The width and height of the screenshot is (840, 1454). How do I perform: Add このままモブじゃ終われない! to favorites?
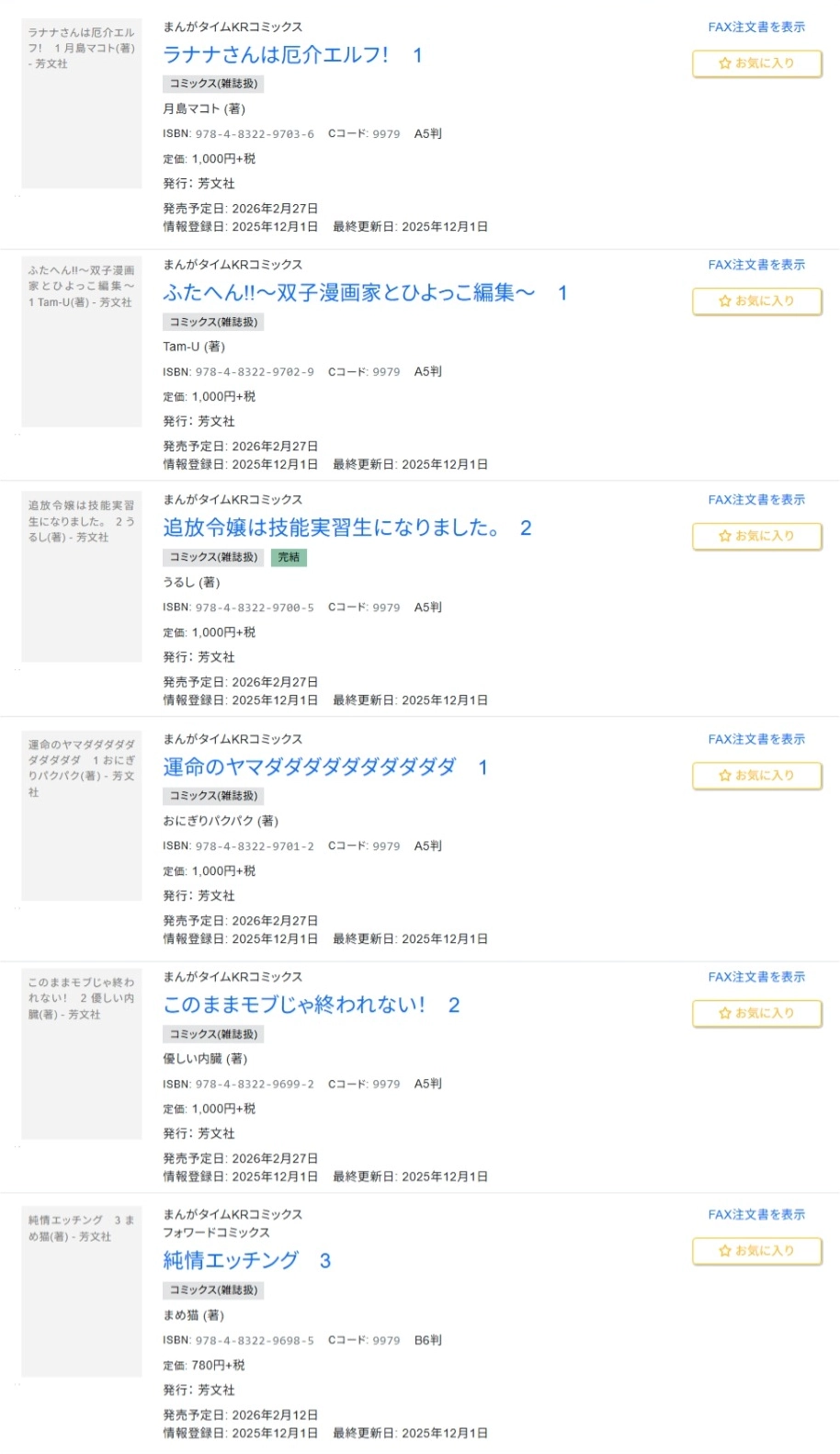point(756,1013)
